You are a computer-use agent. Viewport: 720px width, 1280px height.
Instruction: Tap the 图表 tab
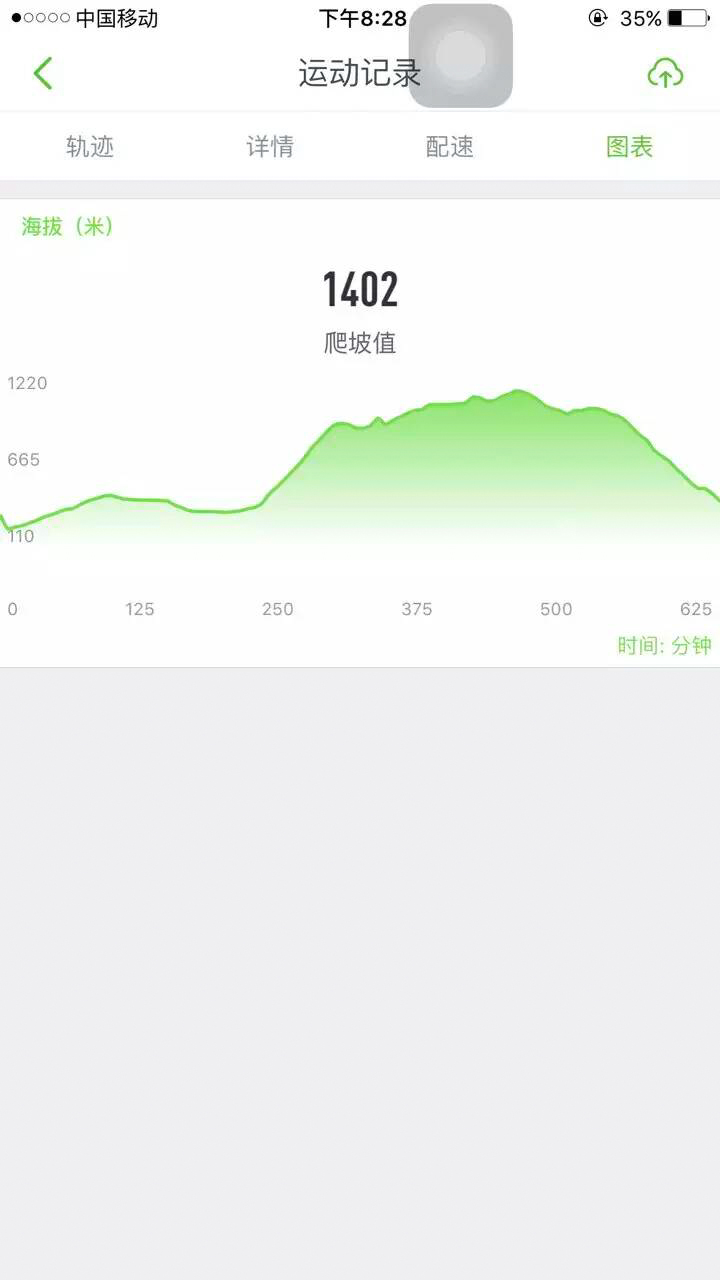click(x=630, y=147)
